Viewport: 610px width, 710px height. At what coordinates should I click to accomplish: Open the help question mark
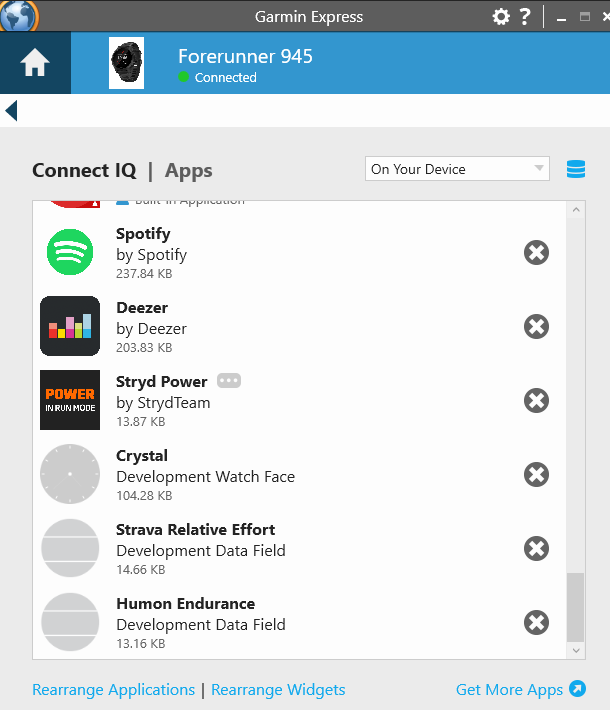click(x=524, y=16)
